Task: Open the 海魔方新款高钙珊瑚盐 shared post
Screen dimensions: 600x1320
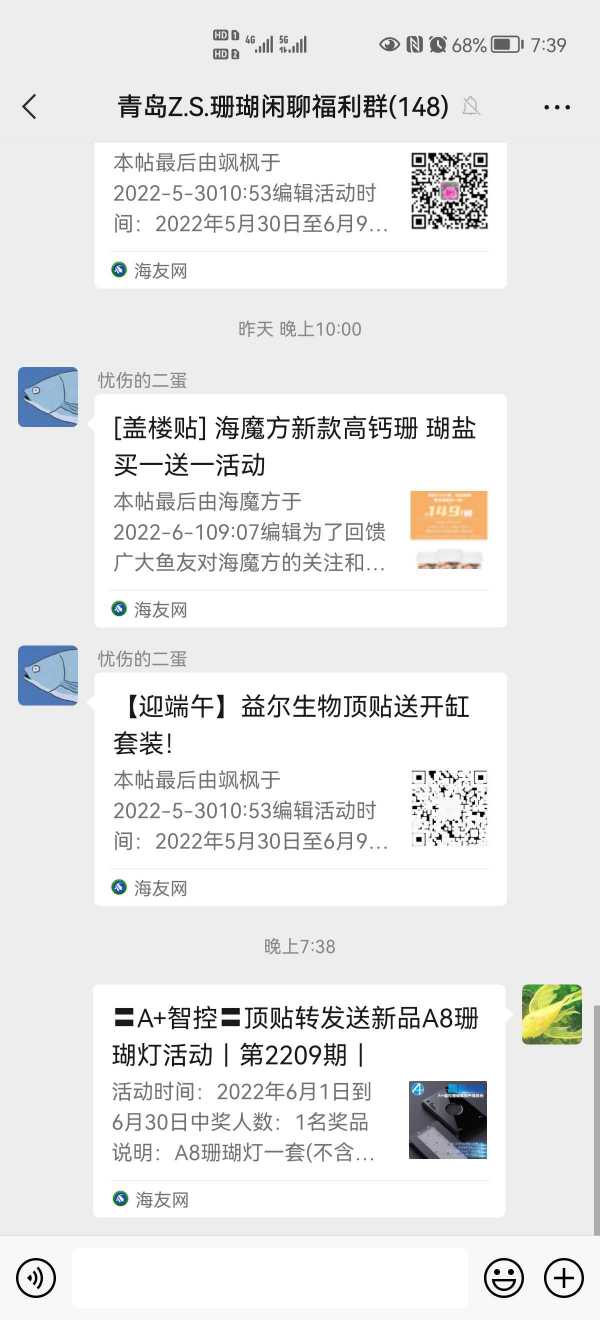Action: pos(300,510)
